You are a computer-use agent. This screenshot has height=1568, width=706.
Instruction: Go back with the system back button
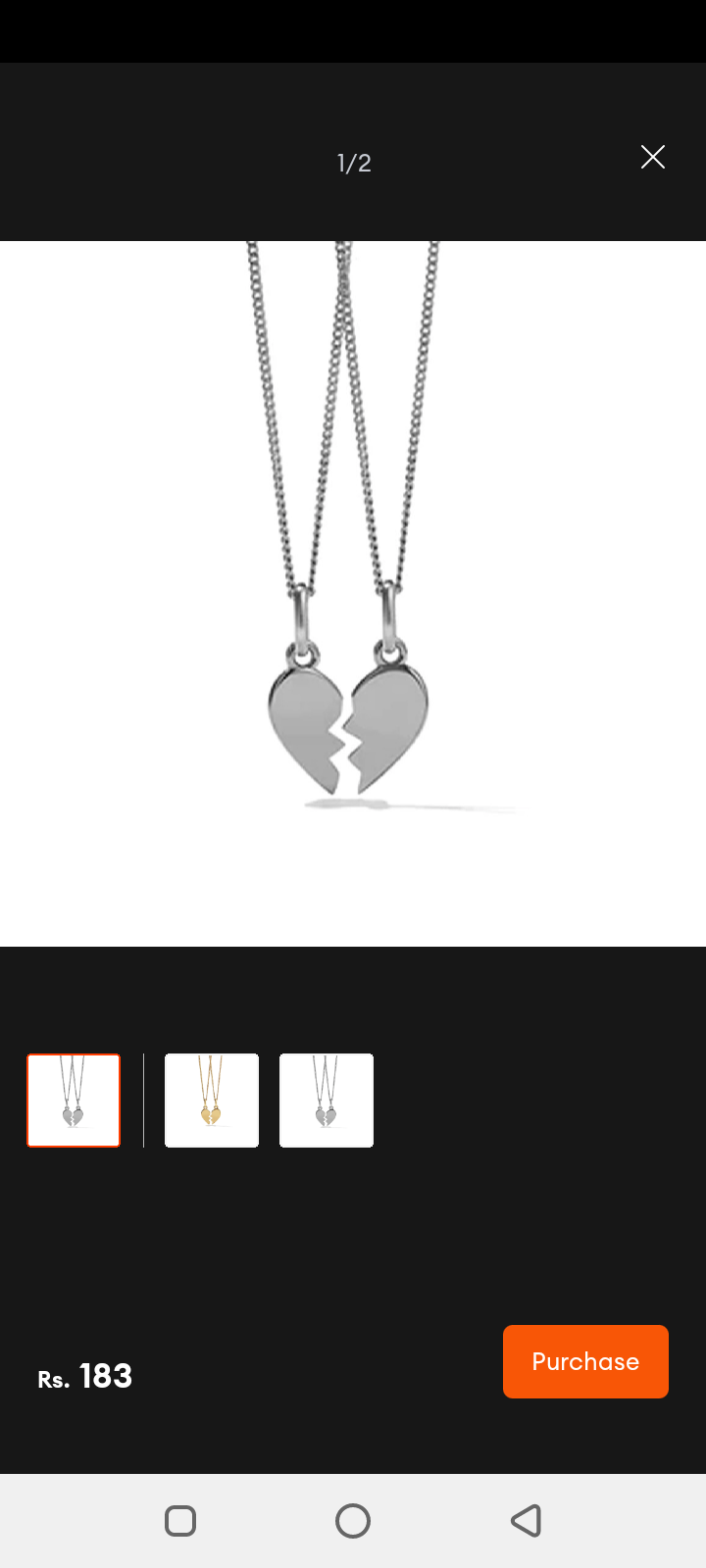coord(527,1521)
